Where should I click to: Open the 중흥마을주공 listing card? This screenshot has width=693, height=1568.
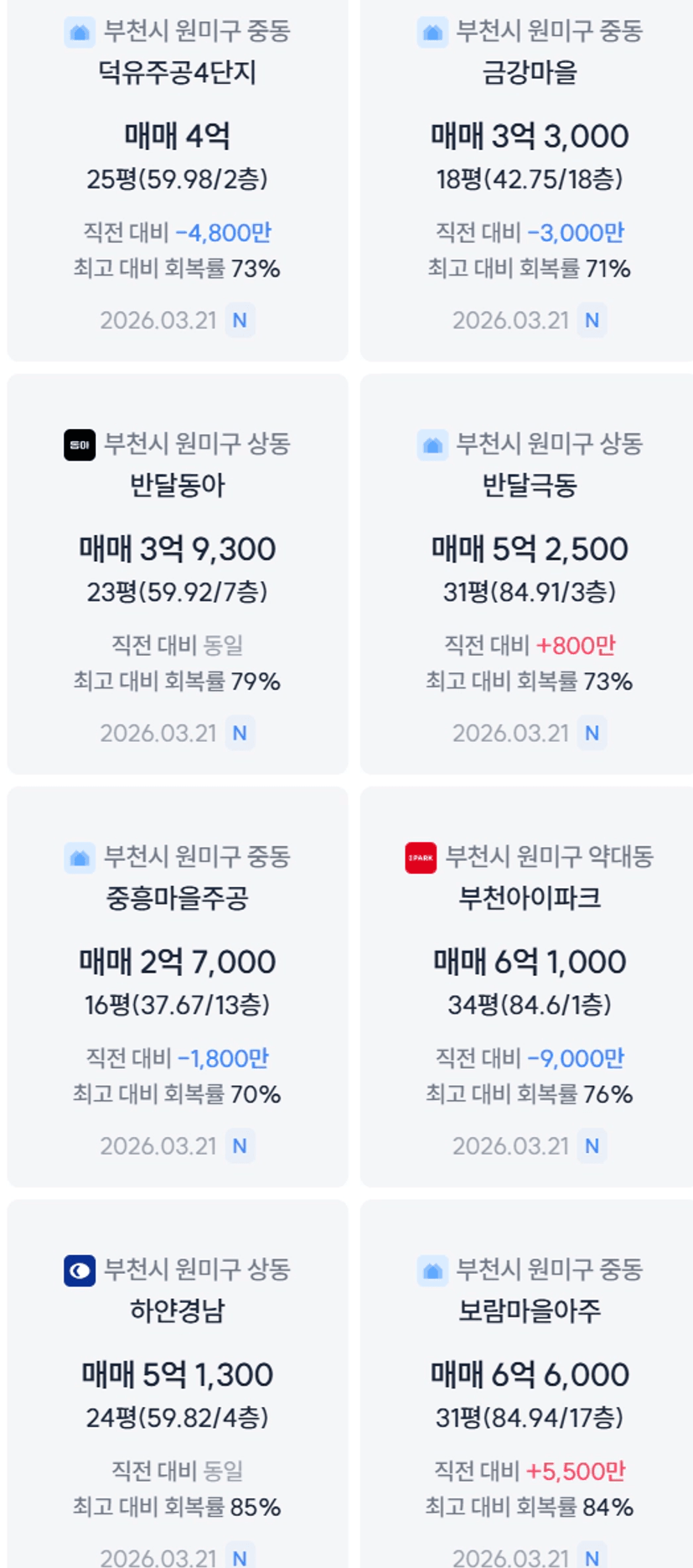[177, 986]
